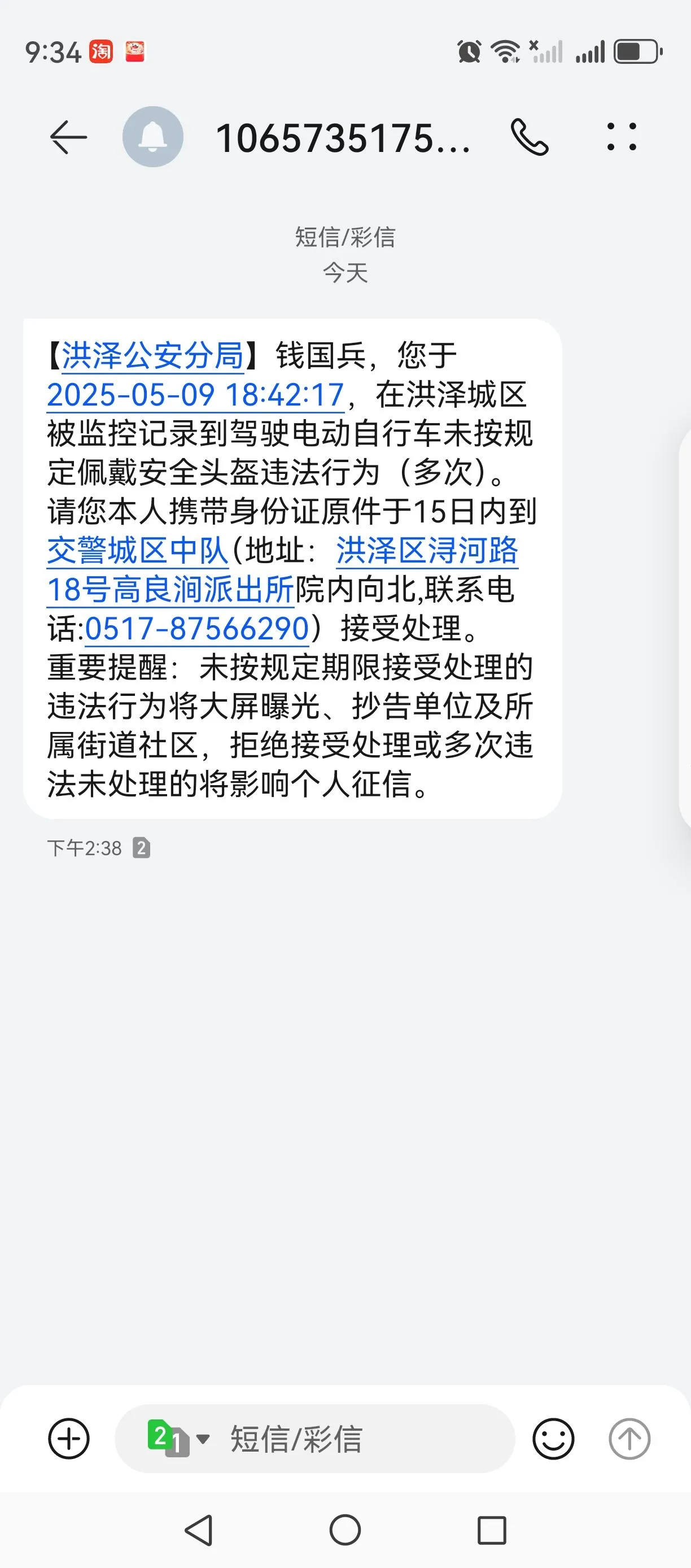The image size is (691, 1568).
Task: Call the sender's number
Action: point(530,137)
